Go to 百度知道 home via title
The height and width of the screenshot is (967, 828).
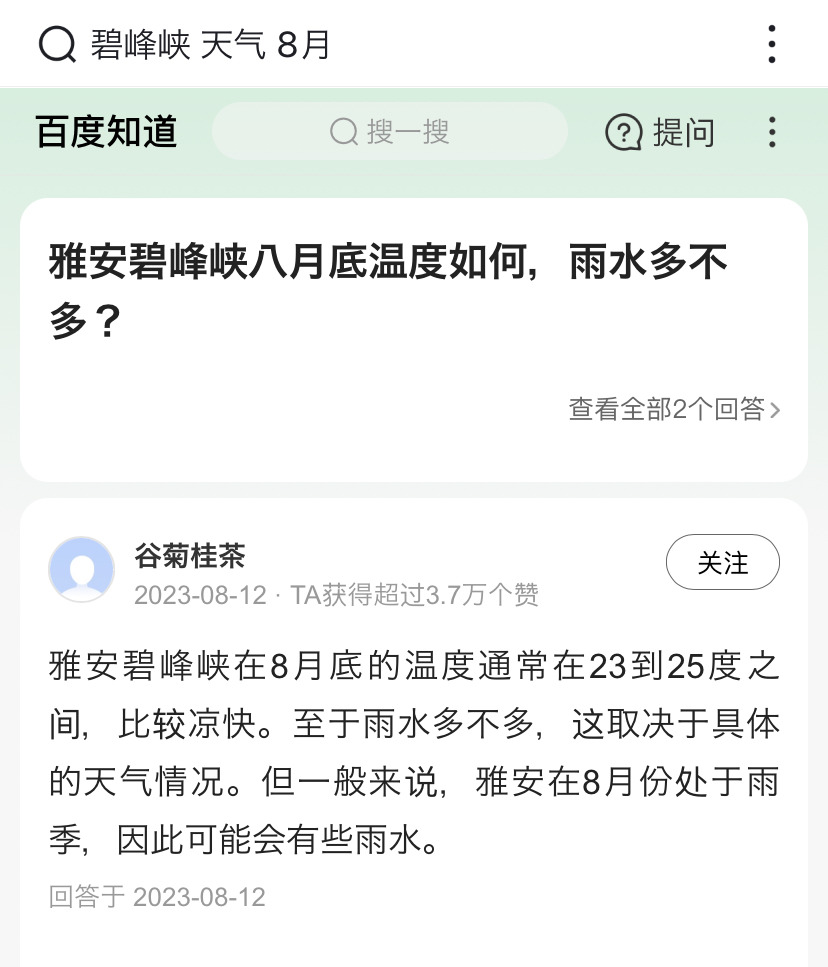[x=107, y=132]
